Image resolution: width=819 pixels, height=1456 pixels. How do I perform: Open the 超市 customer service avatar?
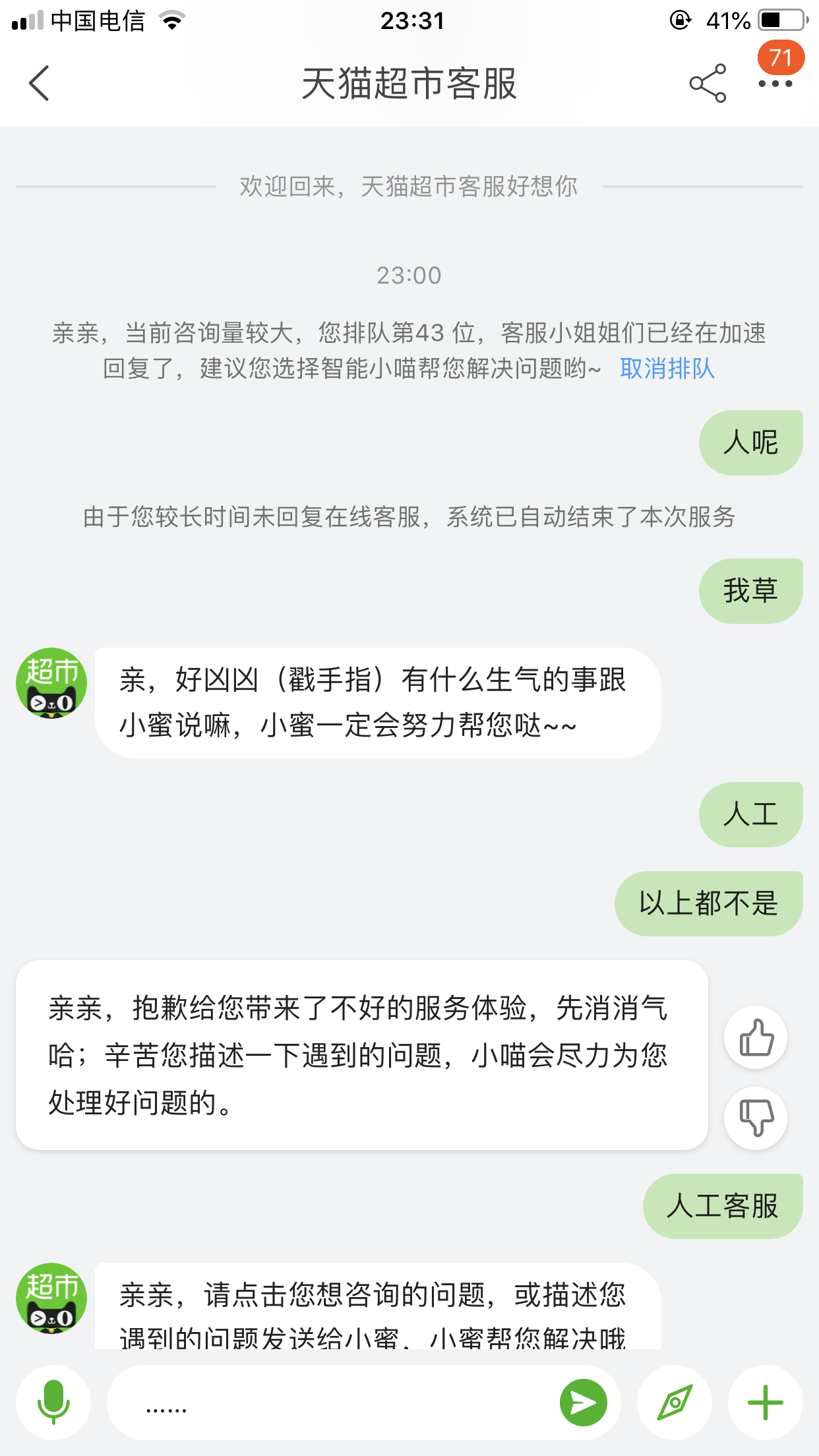click(51, 683)
